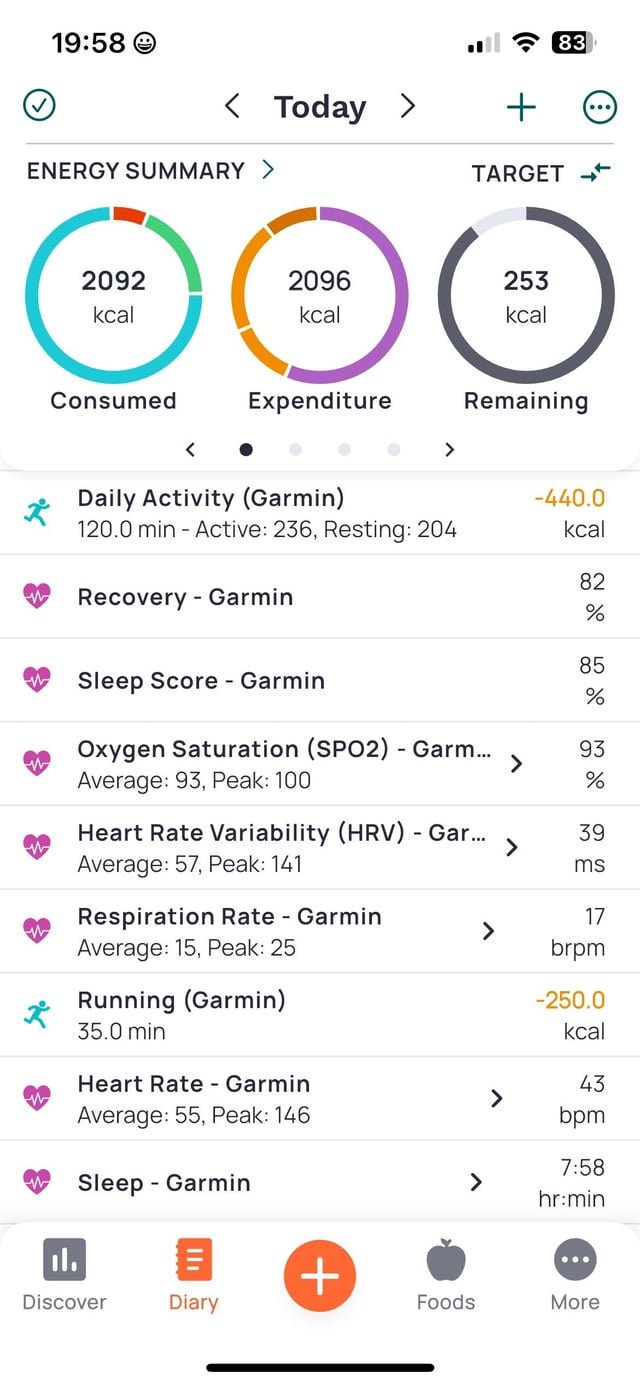Screen dimensions: 640x1385
Task: Open the More tab
Action: [575, 1274]
